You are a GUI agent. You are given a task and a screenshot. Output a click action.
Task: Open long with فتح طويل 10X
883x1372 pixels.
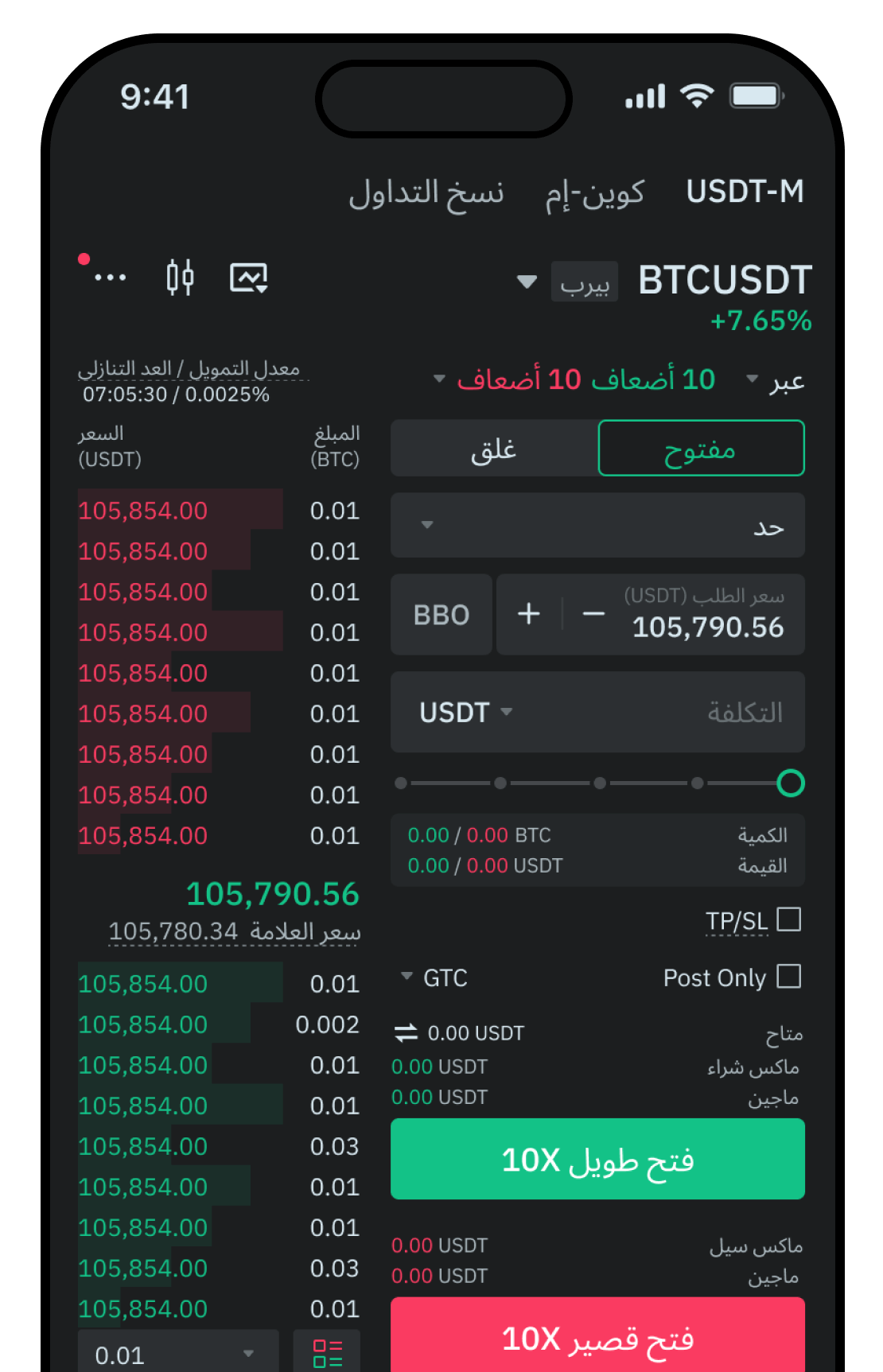(597, 1159)
